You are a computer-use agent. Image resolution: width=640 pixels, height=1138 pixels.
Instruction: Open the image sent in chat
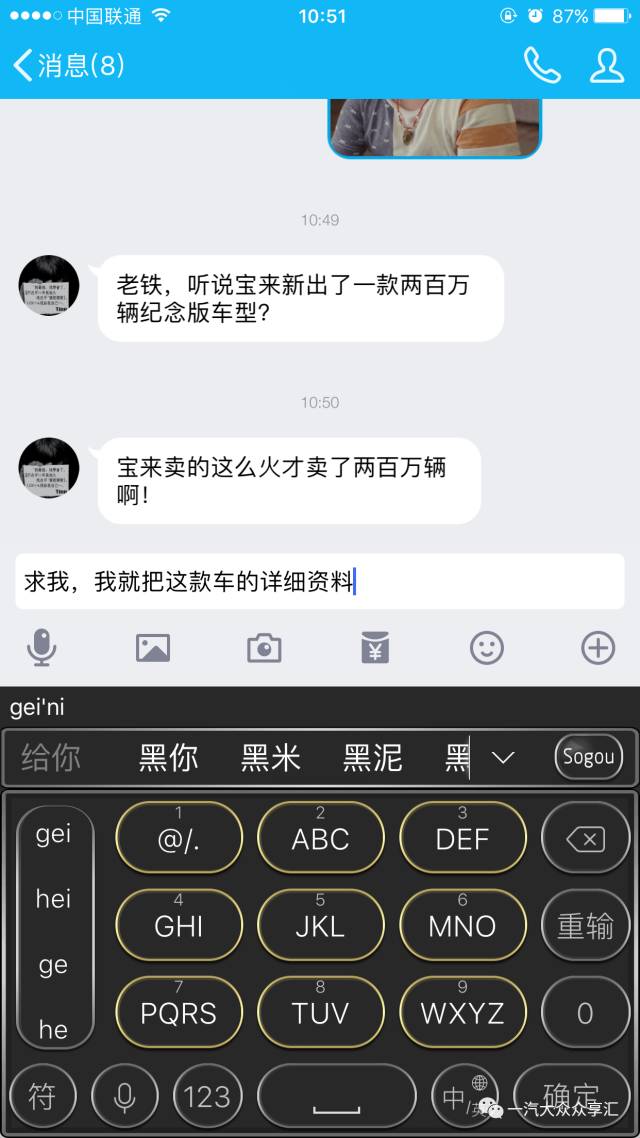(434, 127)
